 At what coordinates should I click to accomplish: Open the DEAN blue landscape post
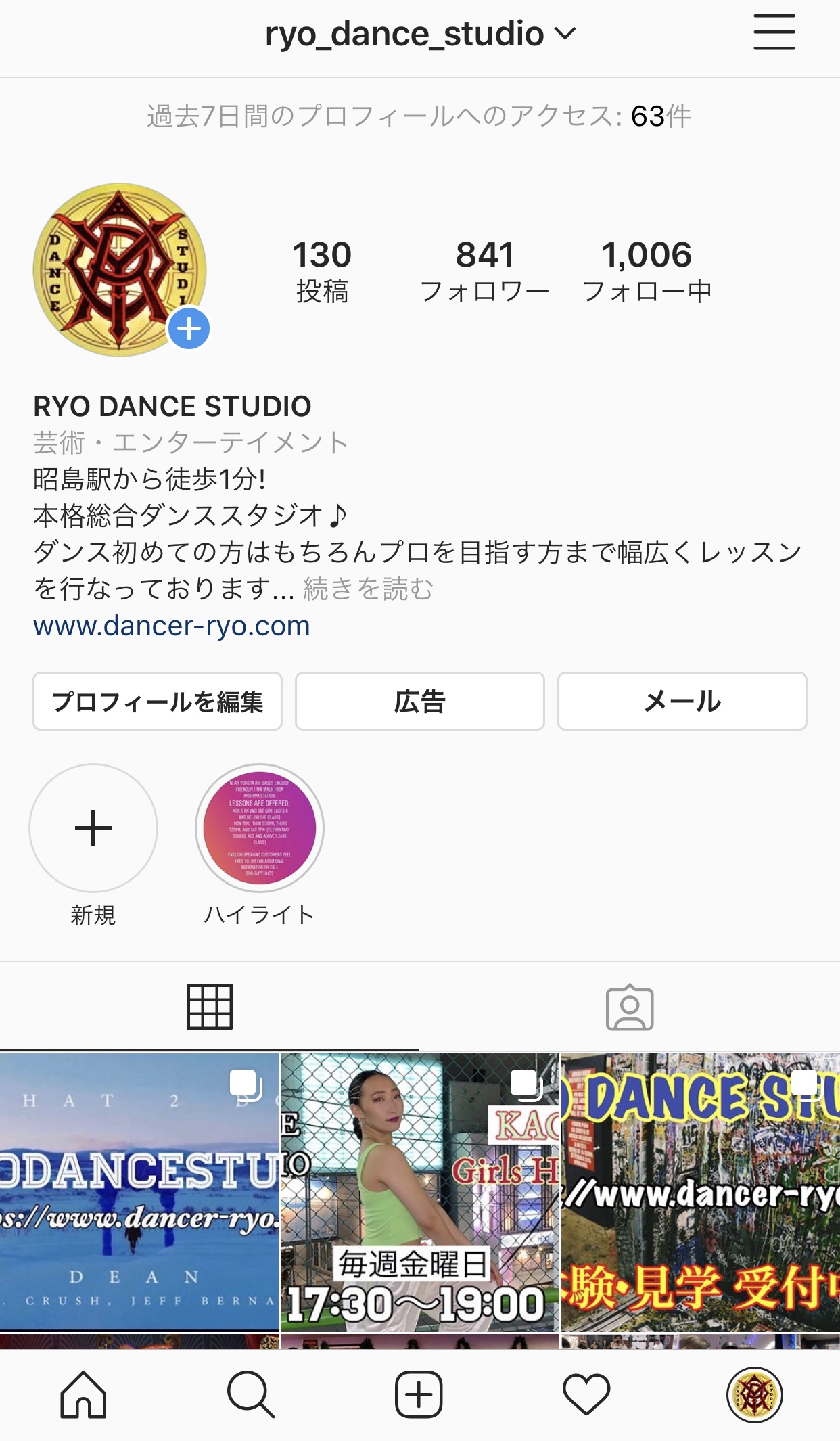tap(139, 1192)
